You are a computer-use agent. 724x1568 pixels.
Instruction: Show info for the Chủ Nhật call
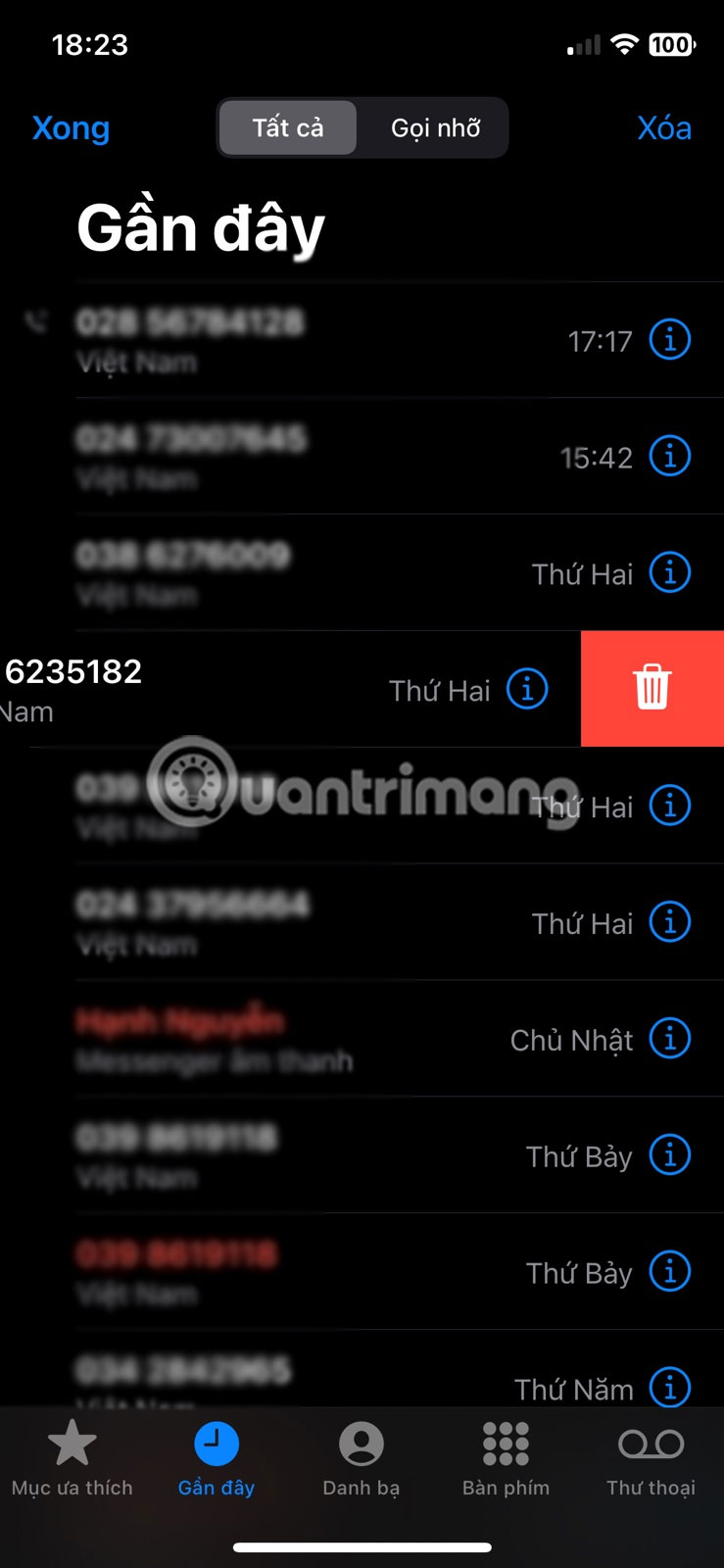(670, 1039)
